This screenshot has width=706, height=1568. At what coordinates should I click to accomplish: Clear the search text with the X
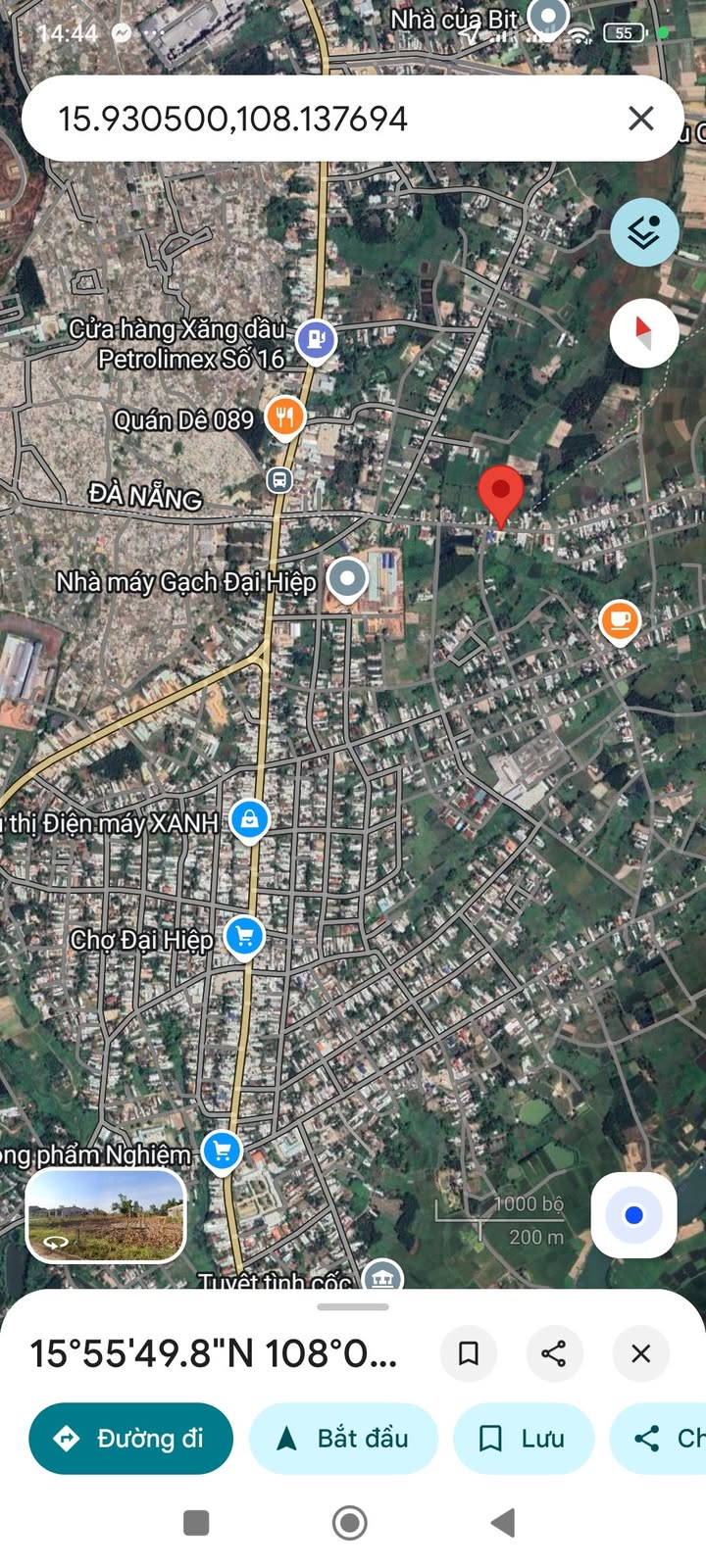pos(641,119)
